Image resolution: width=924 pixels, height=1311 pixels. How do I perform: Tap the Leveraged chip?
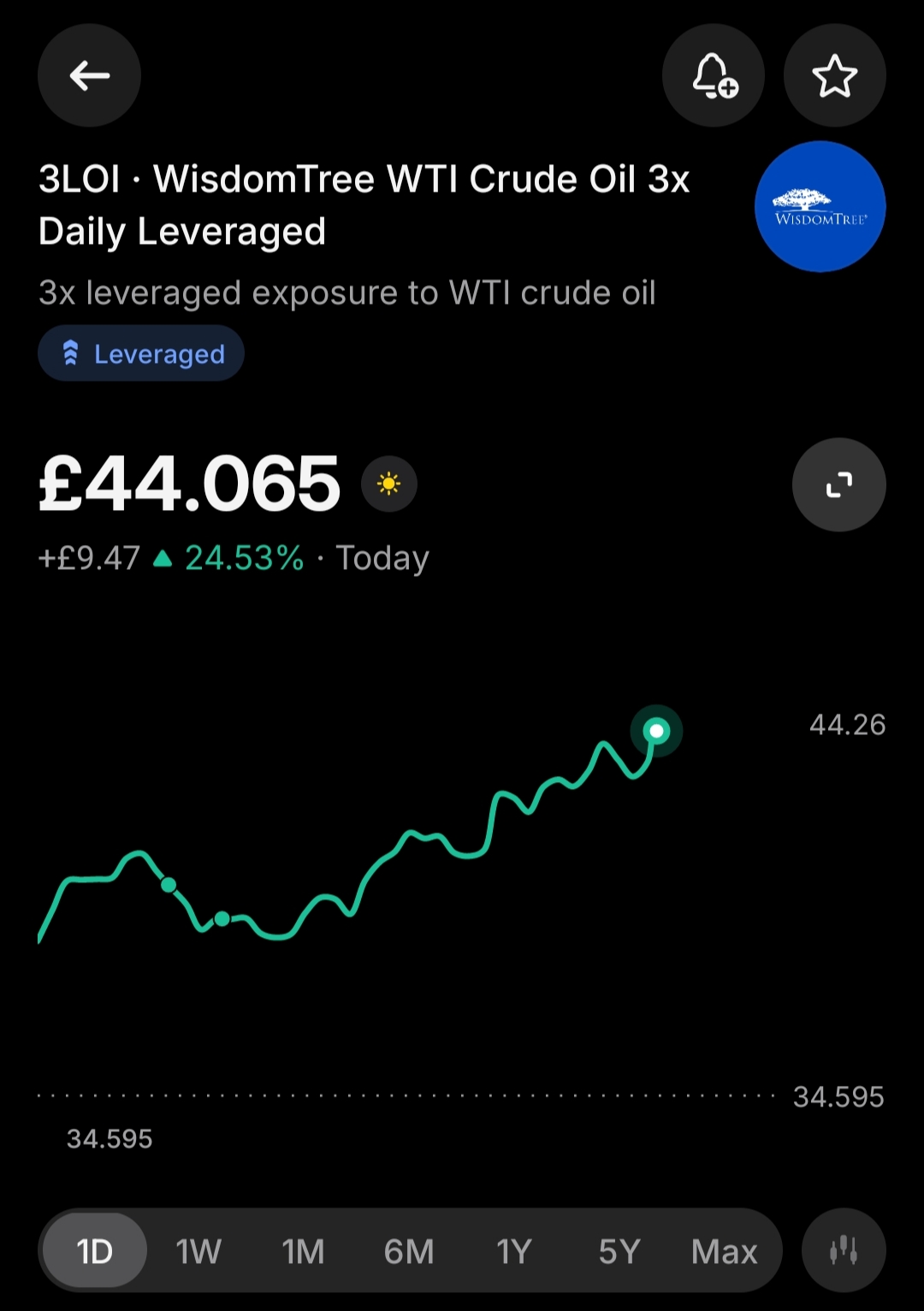(x=141, y=353)
